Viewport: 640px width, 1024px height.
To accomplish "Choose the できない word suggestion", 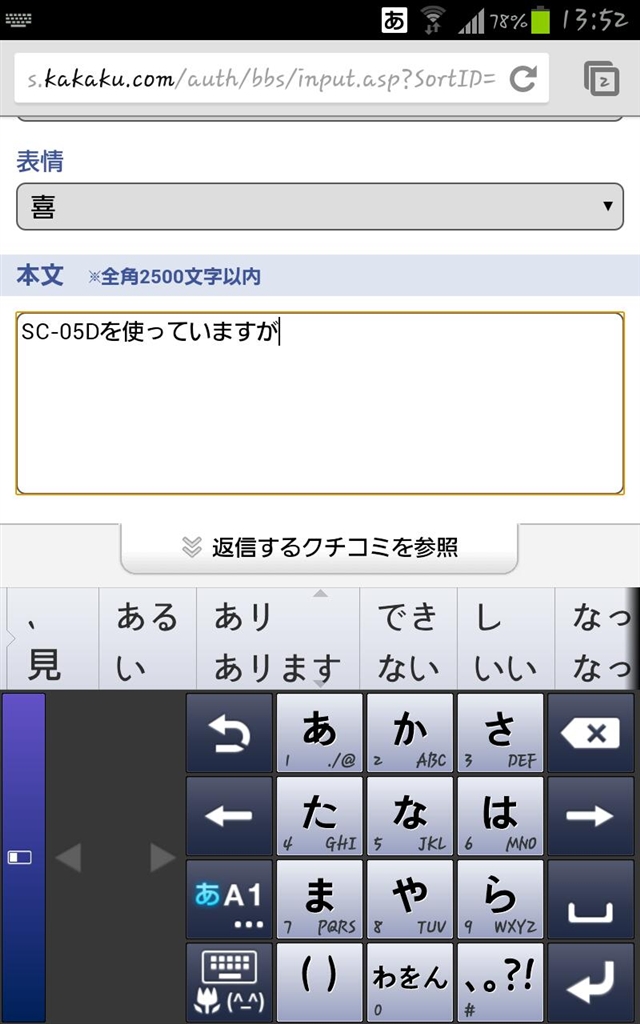I will click(x=407, y=641).
